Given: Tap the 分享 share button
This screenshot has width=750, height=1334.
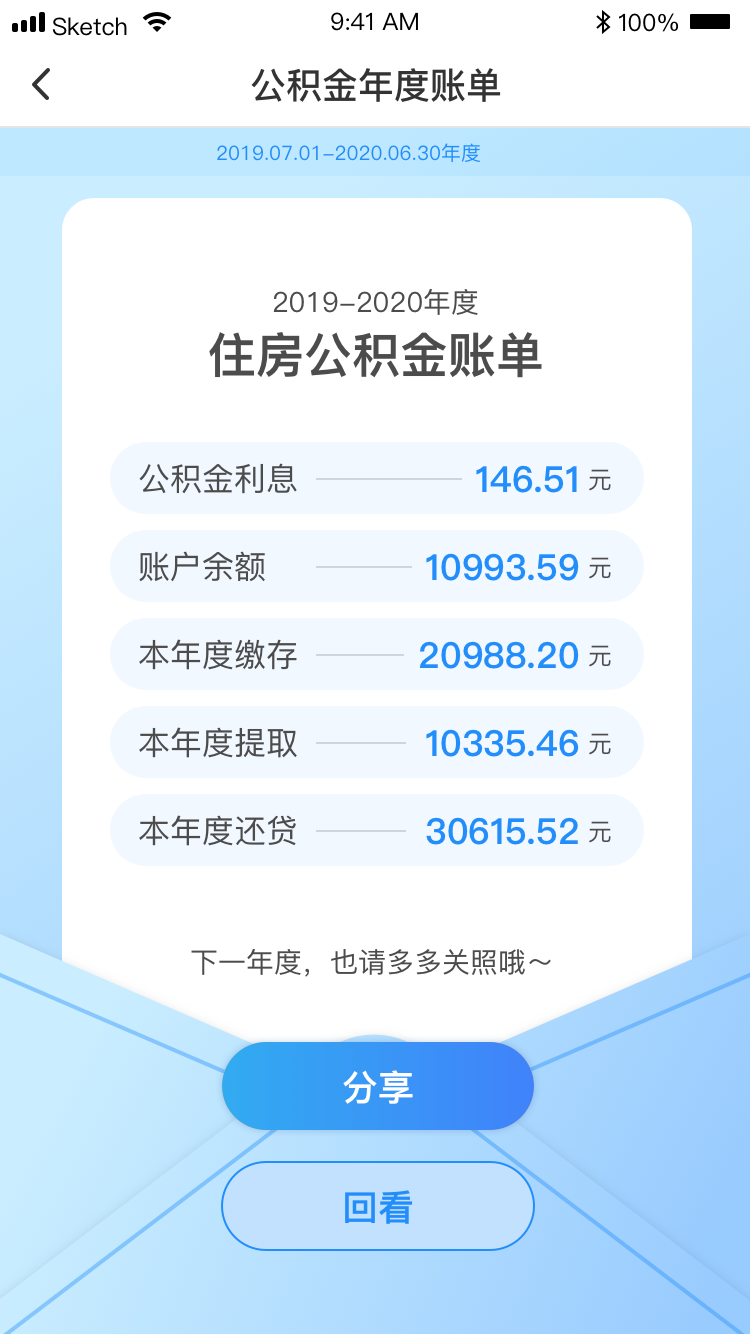Looking at the screenshot, I should click(378, 1086).
